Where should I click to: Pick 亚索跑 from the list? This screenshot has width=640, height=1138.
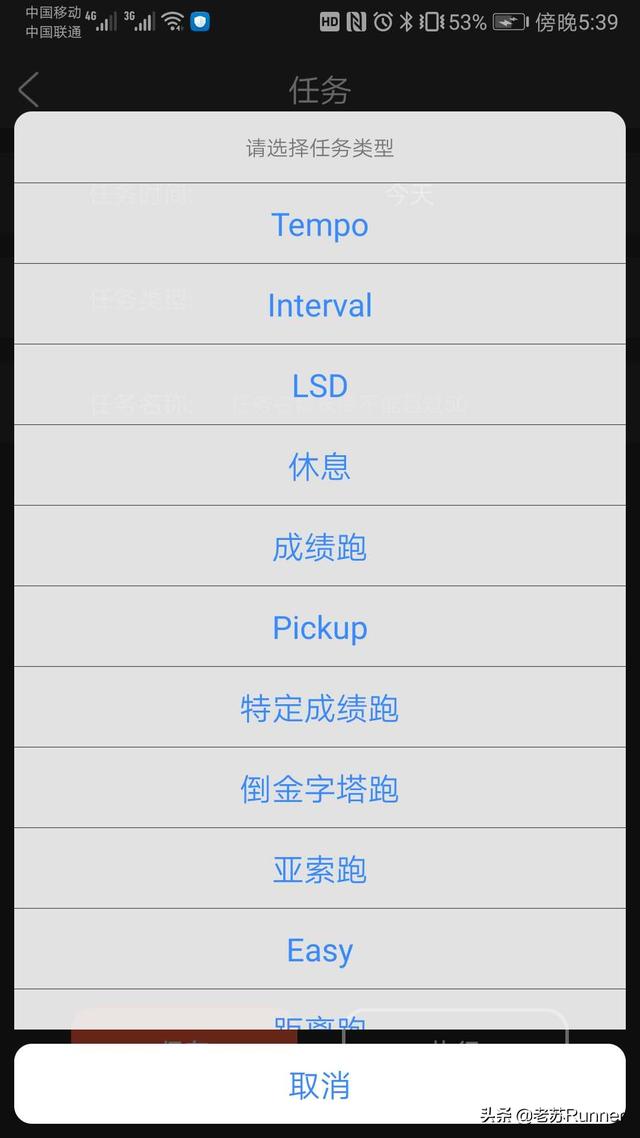(x=319, y=868)
